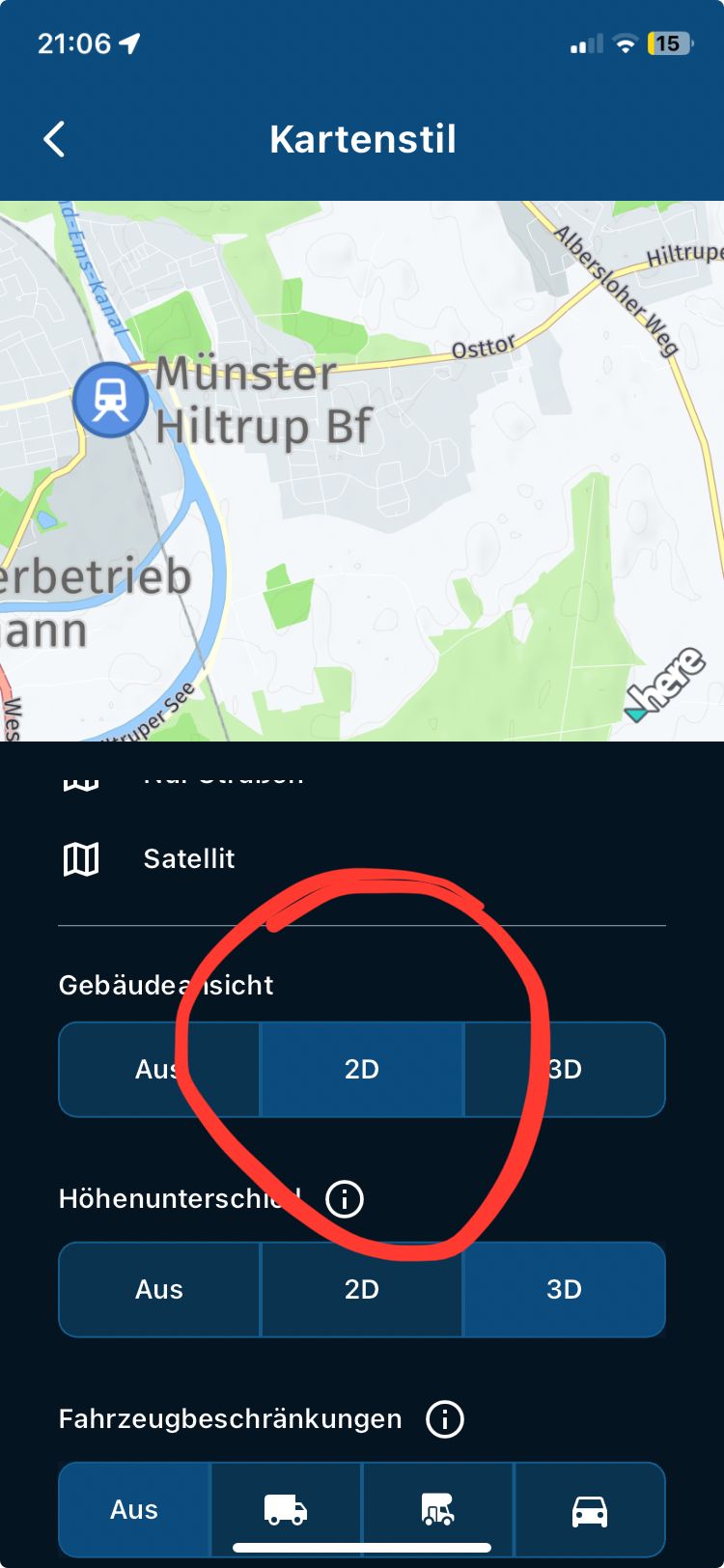Screen dimensions: 724x1568
Task: Select truck vehicle restrictions
Action: coord(286,1509)
